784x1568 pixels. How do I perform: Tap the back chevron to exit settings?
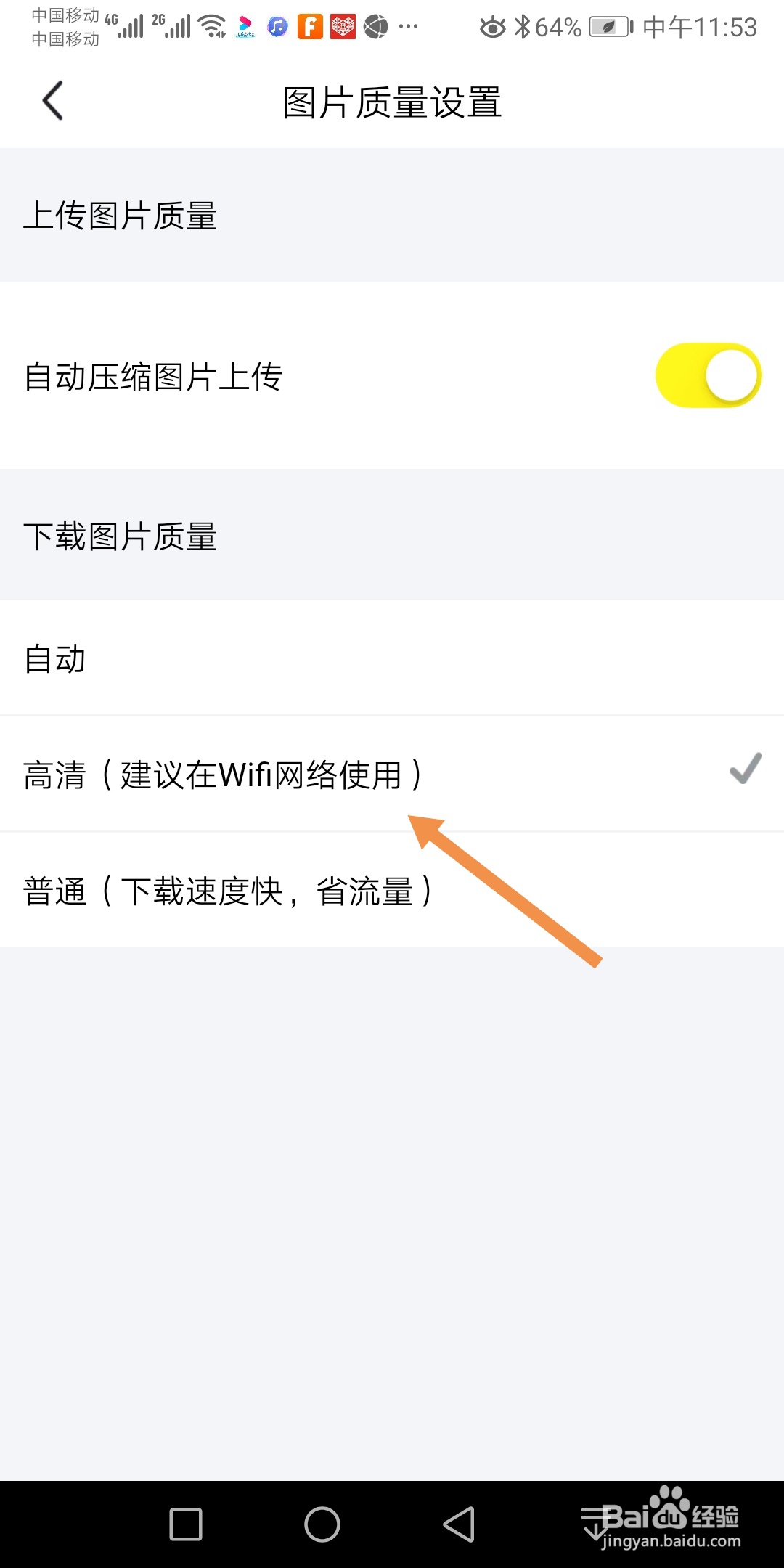[x=52, y=101]
